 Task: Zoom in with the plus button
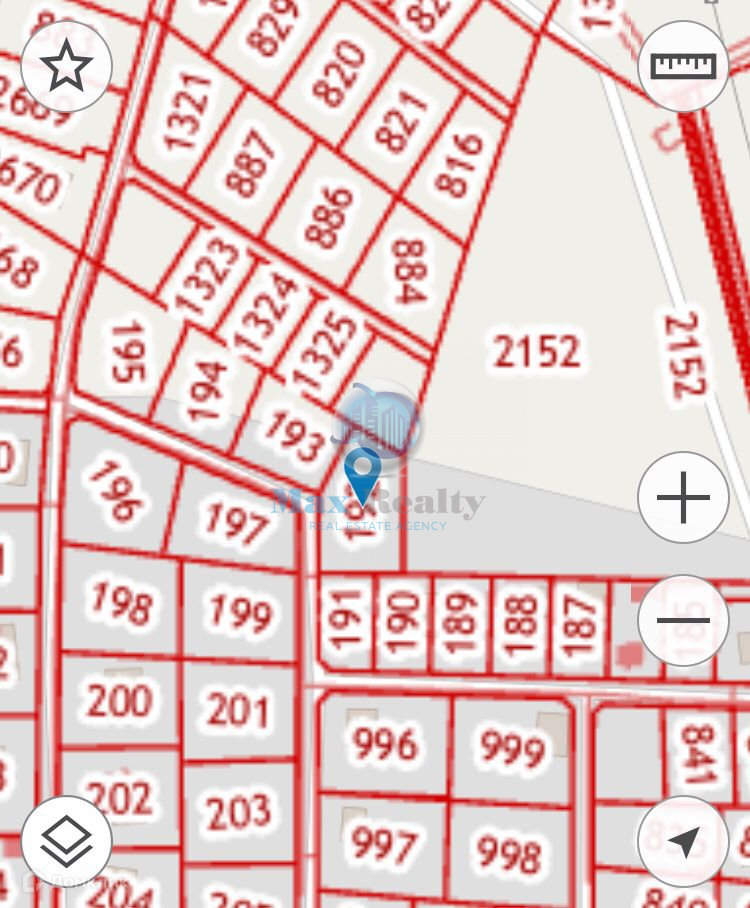point(683,497)
